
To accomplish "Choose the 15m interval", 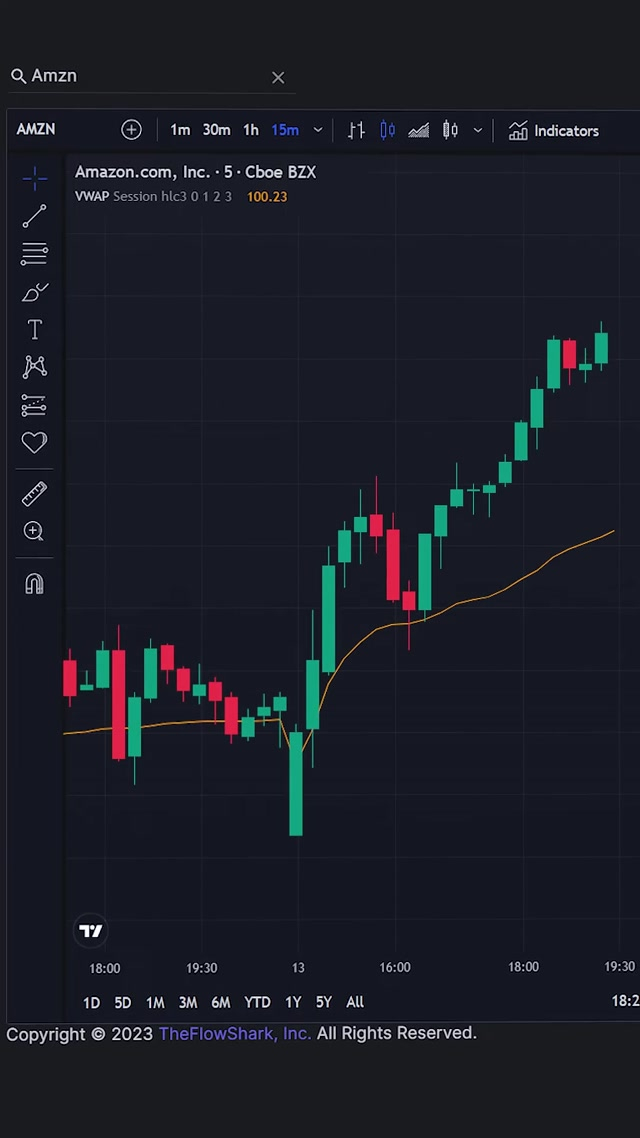I will coord(285,130).
